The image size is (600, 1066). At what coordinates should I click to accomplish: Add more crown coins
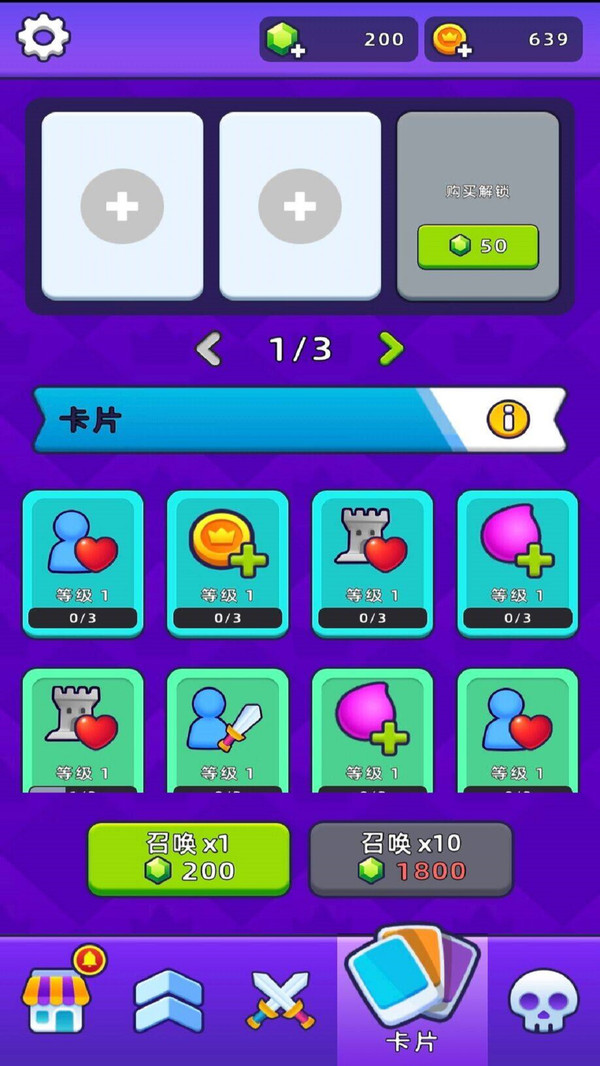[452, 40]
